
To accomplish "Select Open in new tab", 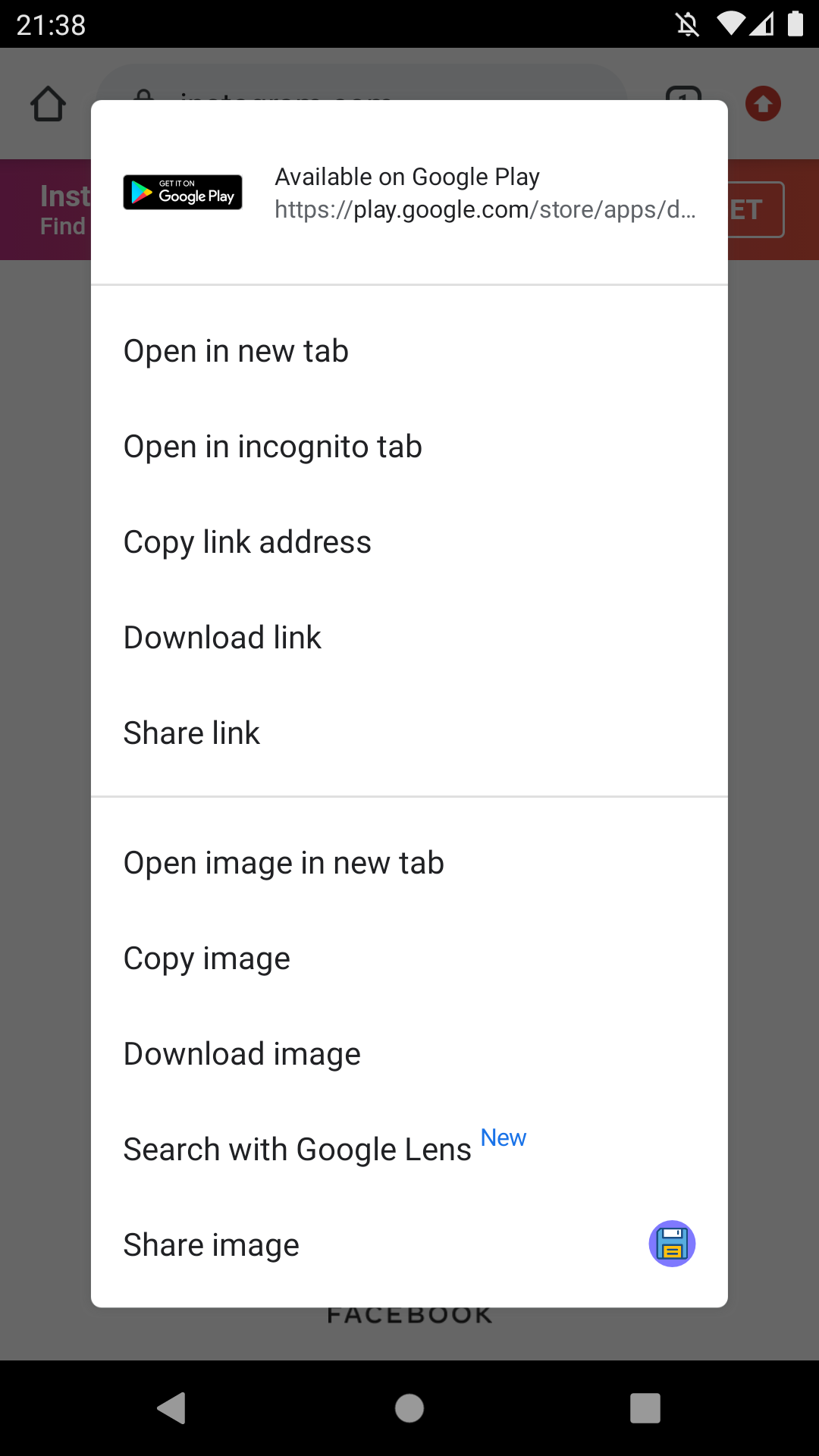I will (409, 351).
